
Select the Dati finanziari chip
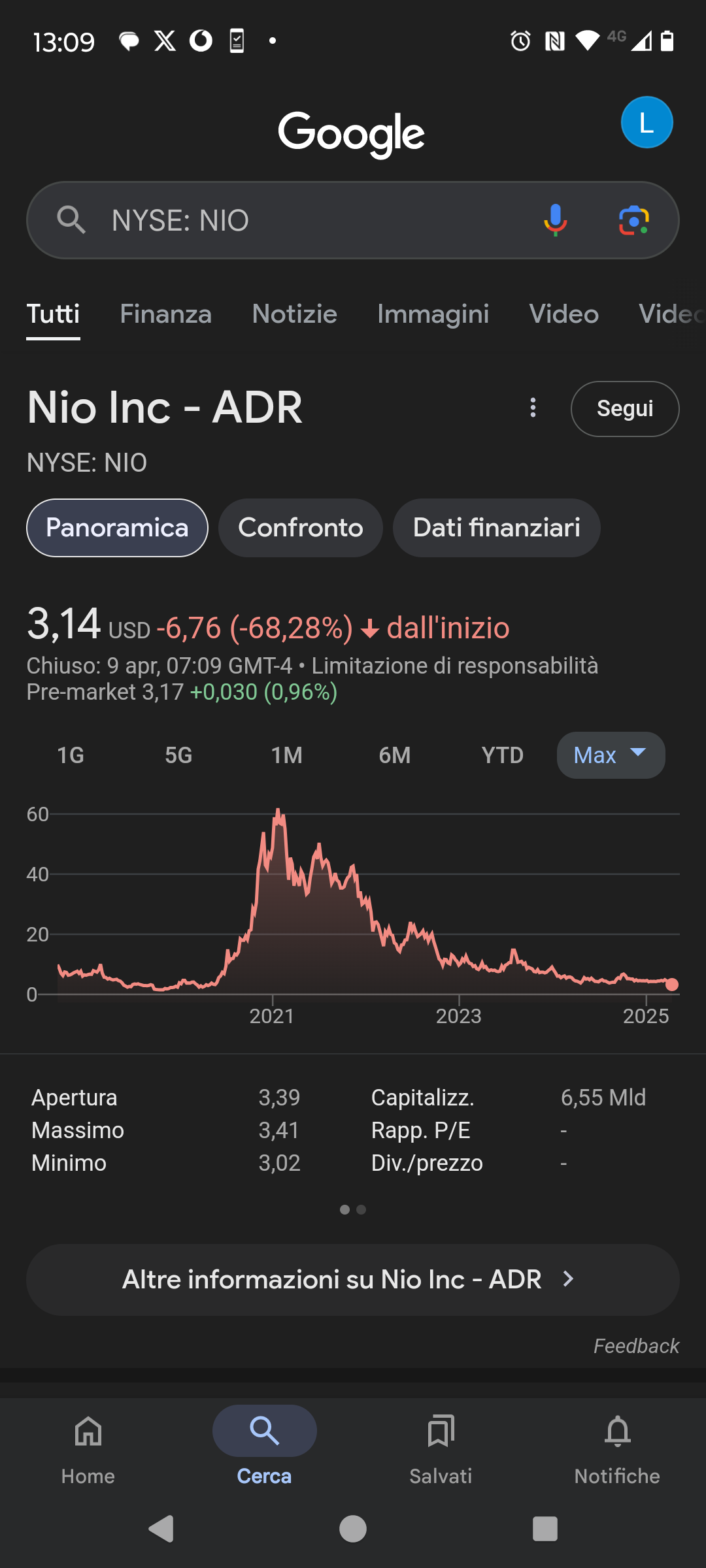tap(497, 528)
